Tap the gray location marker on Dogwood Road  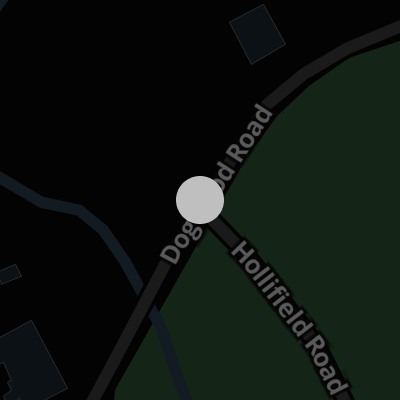(200, 200)
